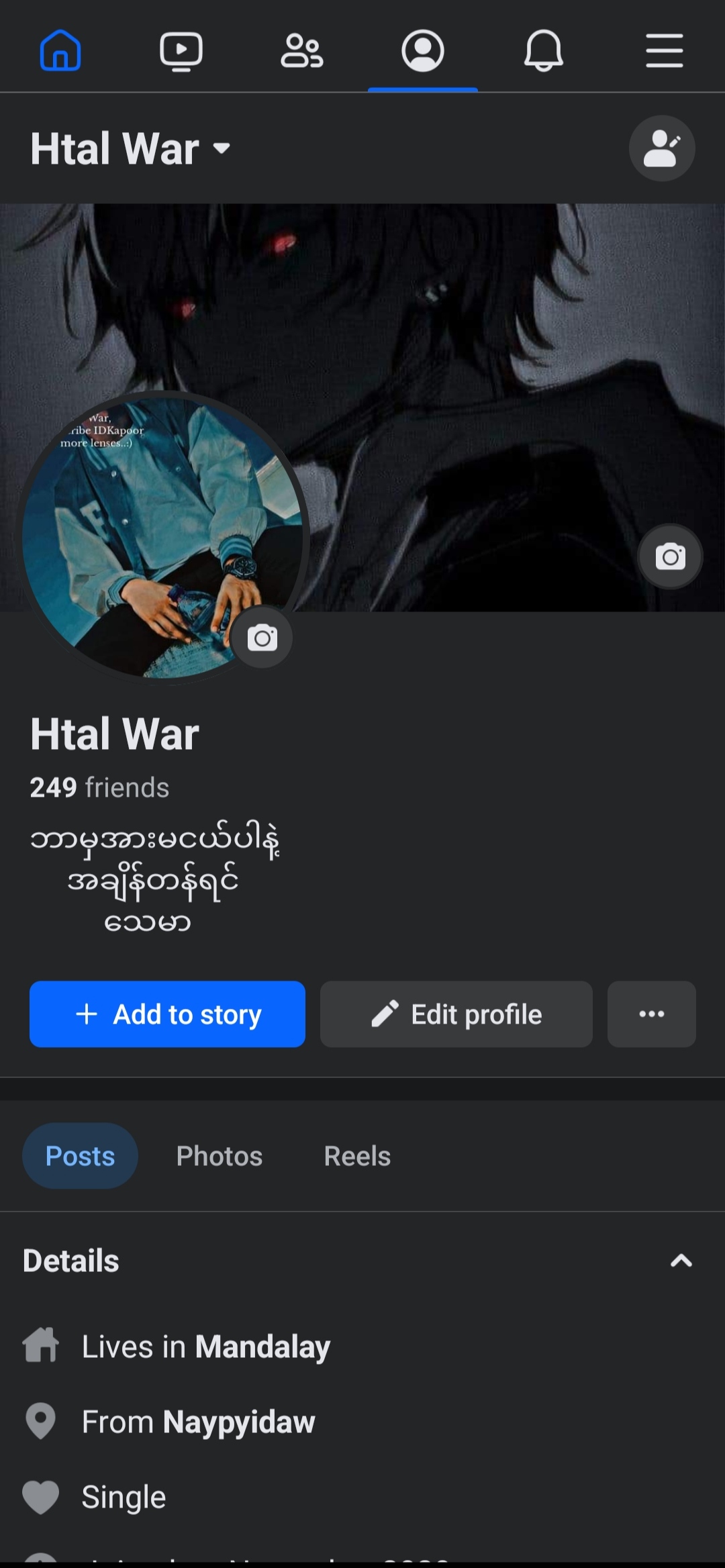The image size is (725, 1568).
Task: Select the Posts tab
Action: coord(80,1156)
